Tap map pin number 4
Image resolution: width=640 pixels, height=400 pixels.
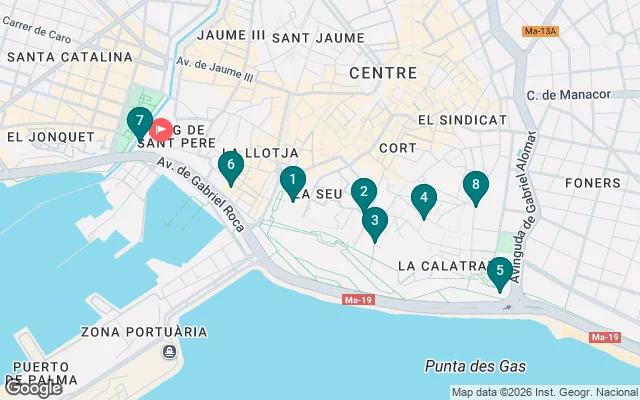(x=424, y=198)
